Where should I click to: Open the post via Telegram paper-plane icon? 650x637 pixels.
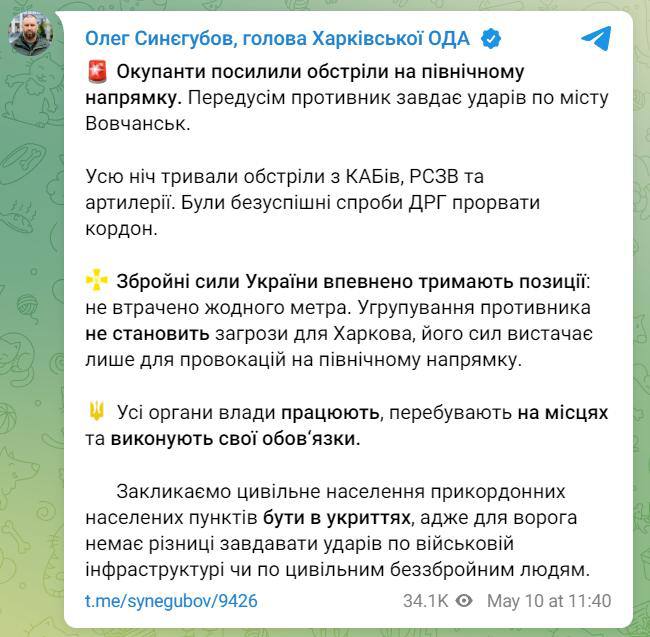point(596,38)
